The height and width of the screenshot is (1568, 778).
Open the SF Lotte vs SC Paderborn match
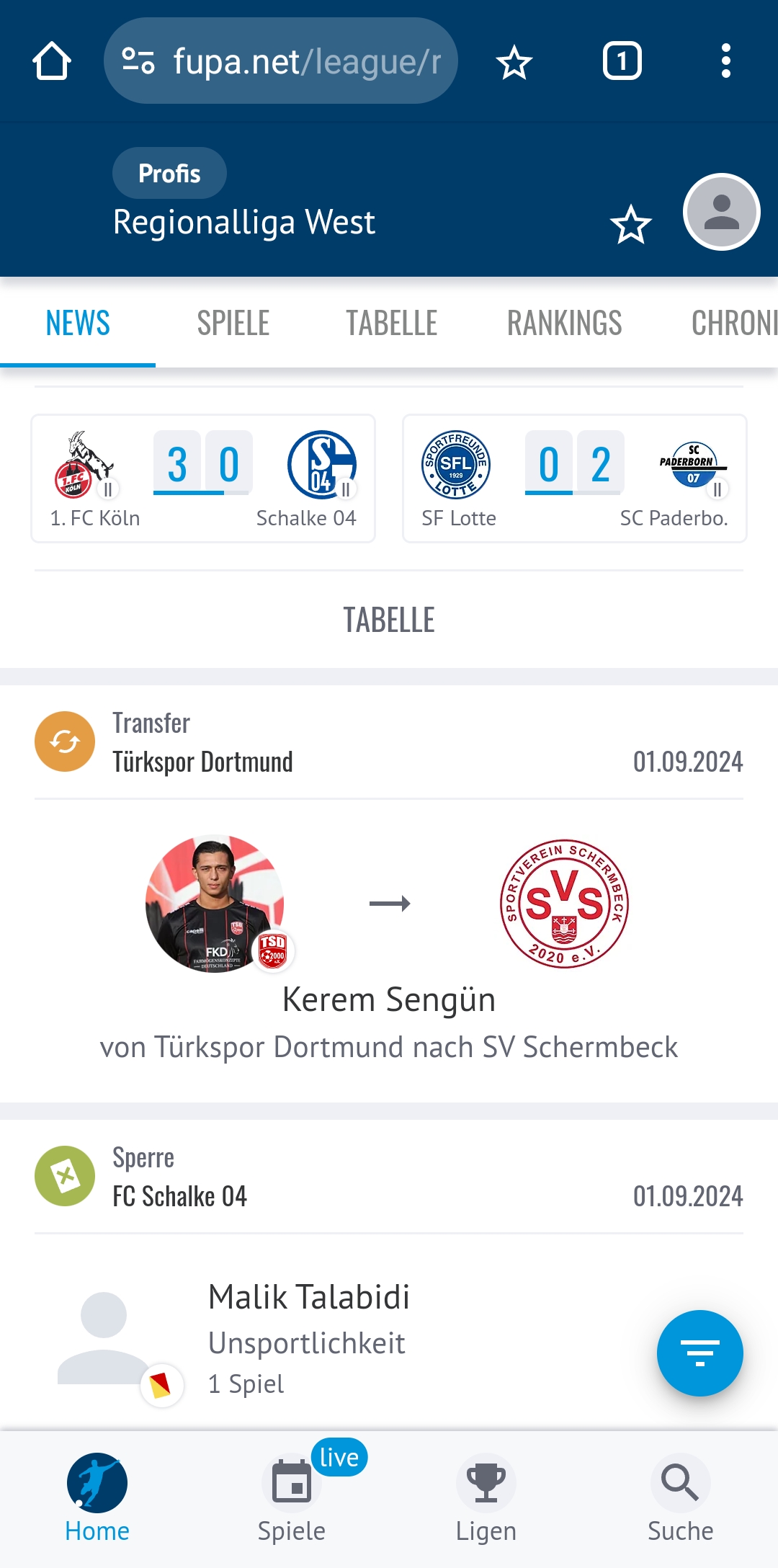(x=575, y=478)
